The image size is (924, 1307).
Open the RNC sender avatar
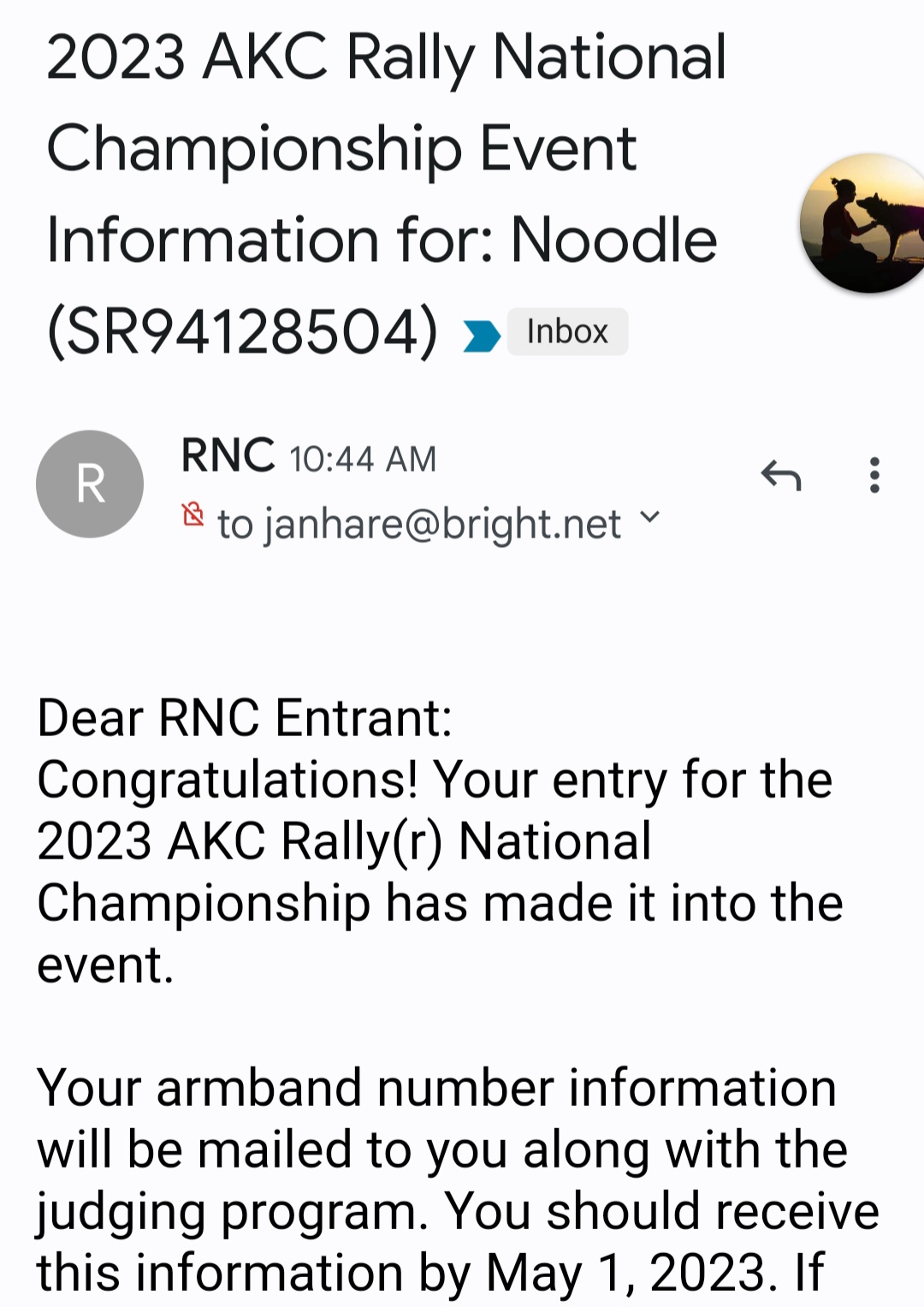[x=90, y=484]
